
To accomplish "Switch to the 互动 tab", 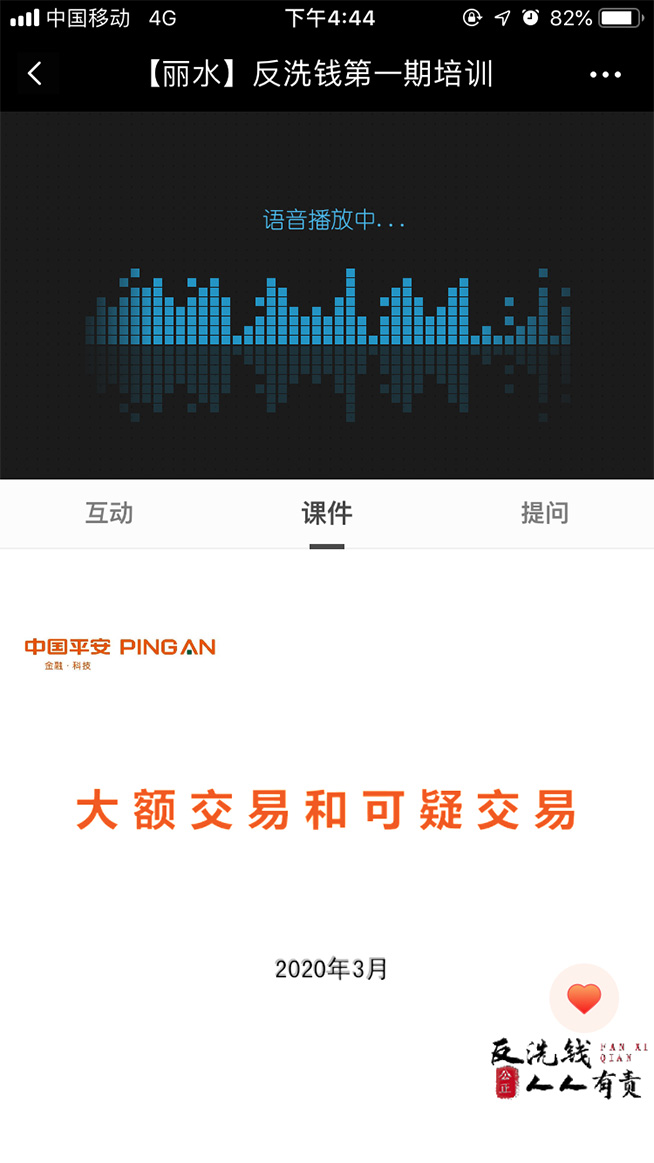I will tap(109, 514).
